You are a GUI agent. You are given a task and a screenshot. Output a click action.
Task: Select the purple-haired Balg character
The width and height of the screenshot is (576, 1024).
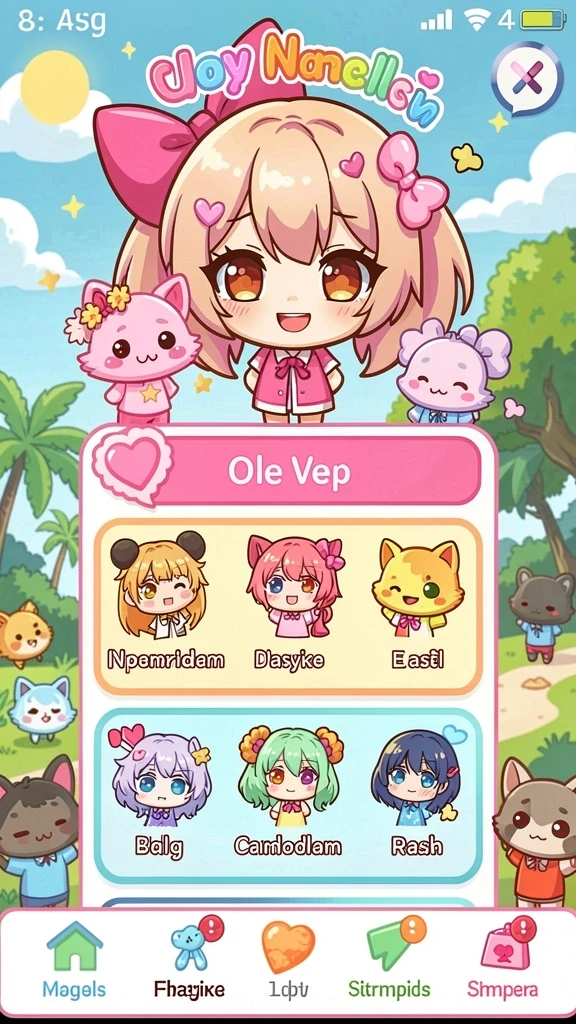pyautogui.click(x=160, y=791)
